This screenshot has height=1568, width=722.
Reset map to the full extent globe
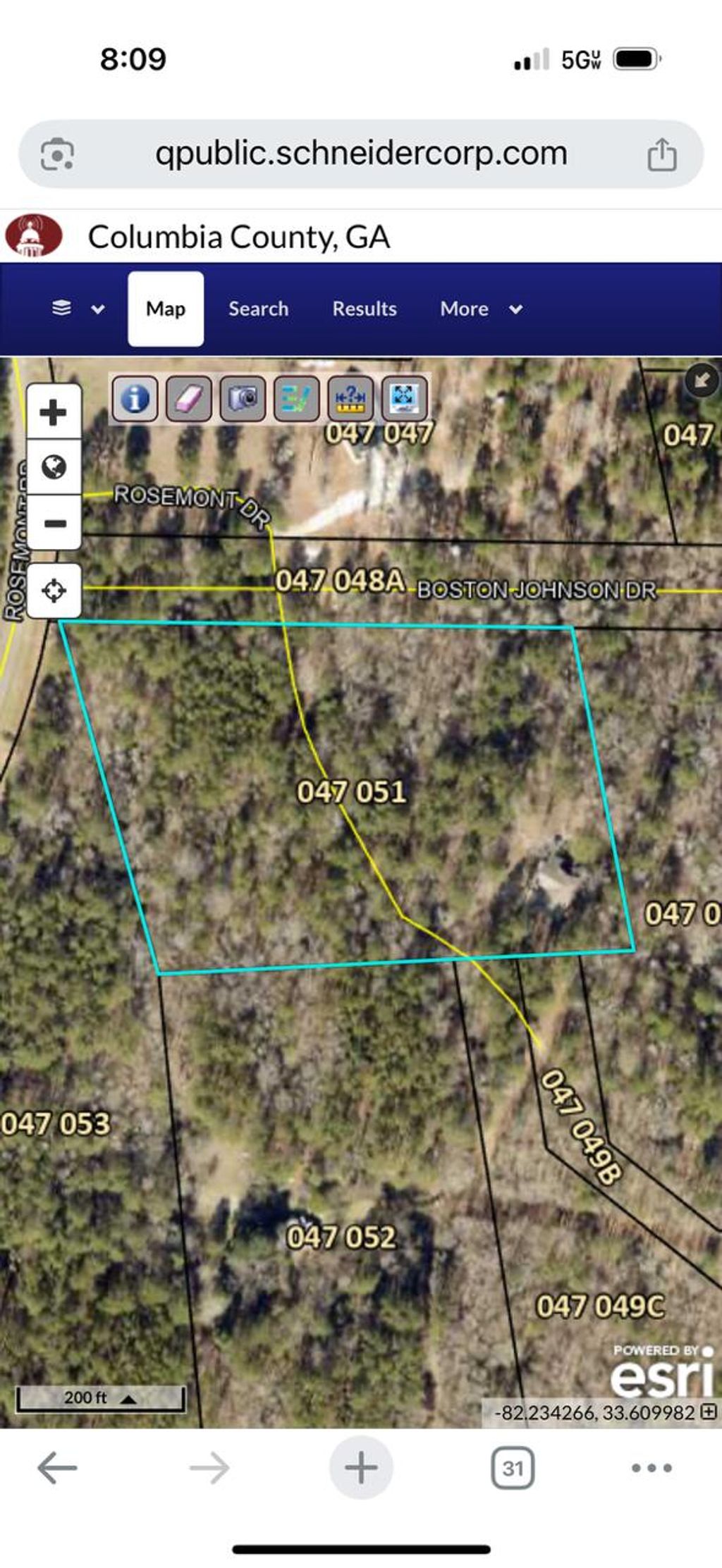[x=54, y=467]
